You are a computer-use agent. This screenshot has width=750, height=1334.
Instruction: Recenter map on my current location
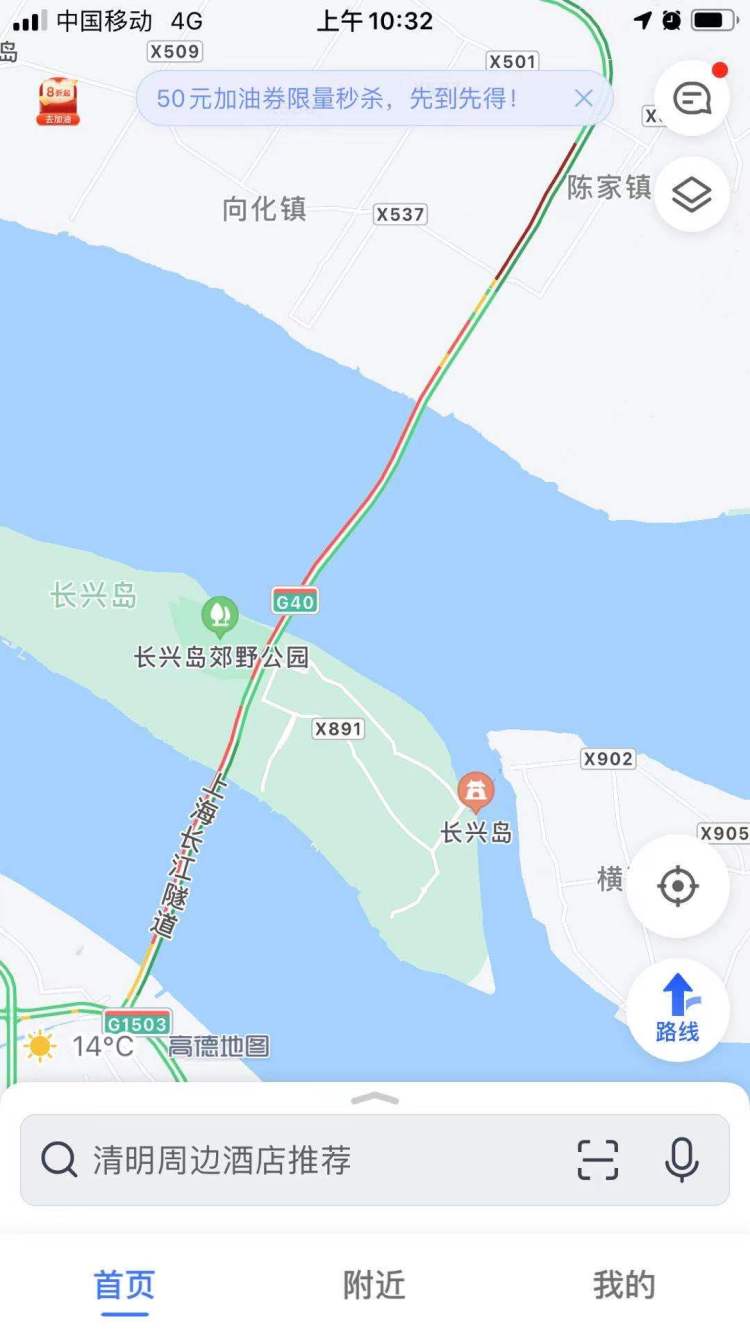click(x=678, y=886)
